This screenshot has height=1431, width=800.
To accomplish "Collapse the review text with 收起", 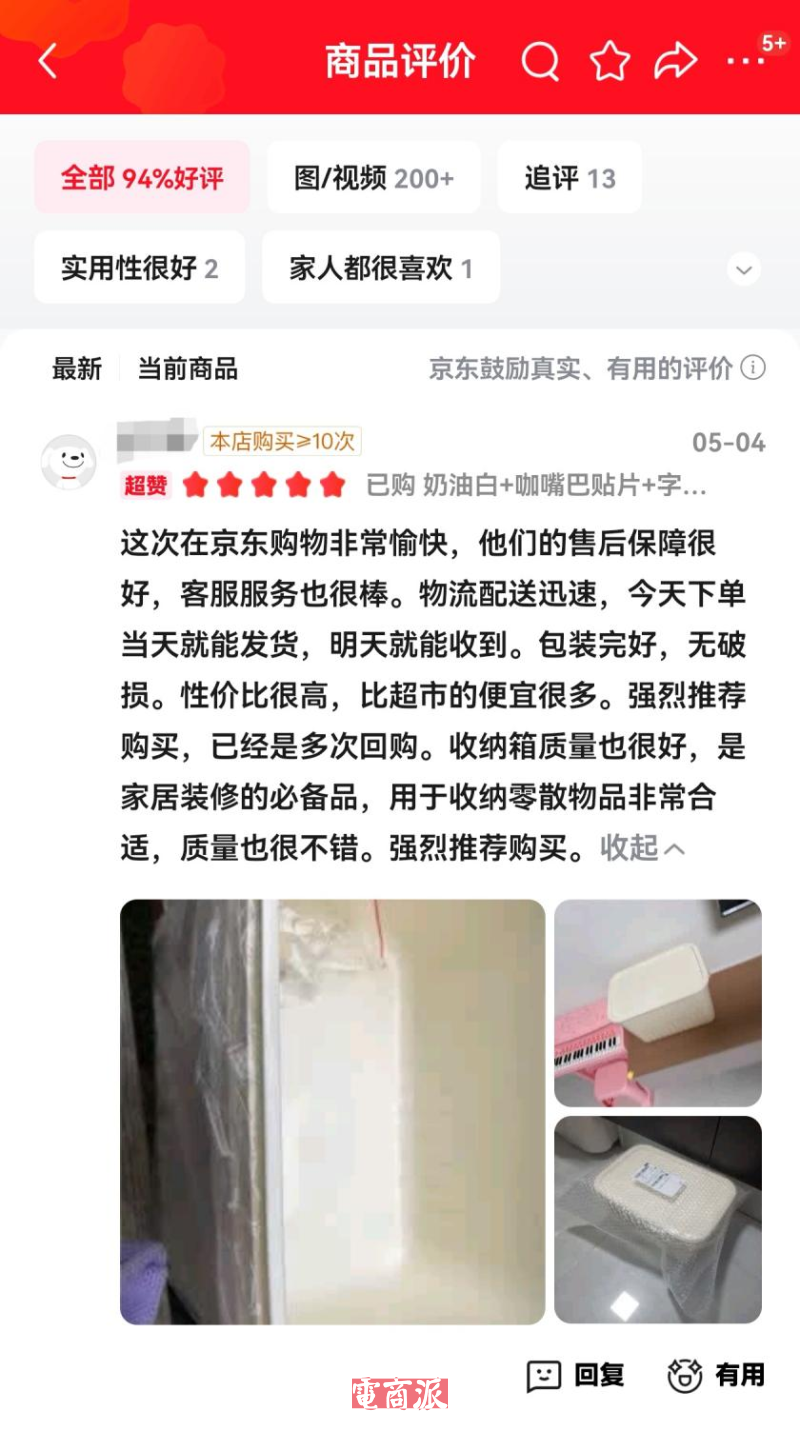I will pyautogui.click(x=642, y=848).
